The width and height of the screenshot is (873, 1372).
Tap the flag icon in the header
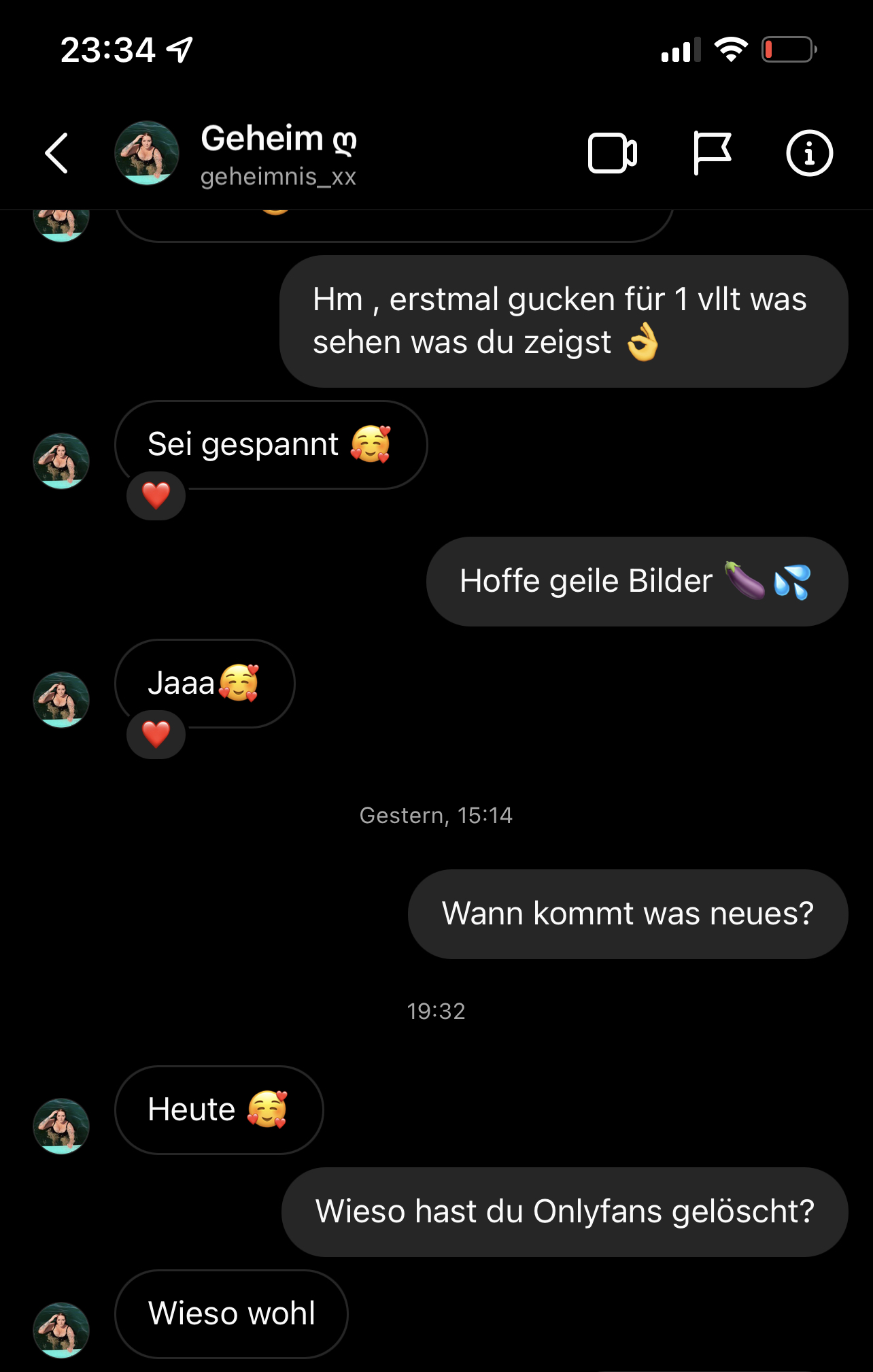711,154
